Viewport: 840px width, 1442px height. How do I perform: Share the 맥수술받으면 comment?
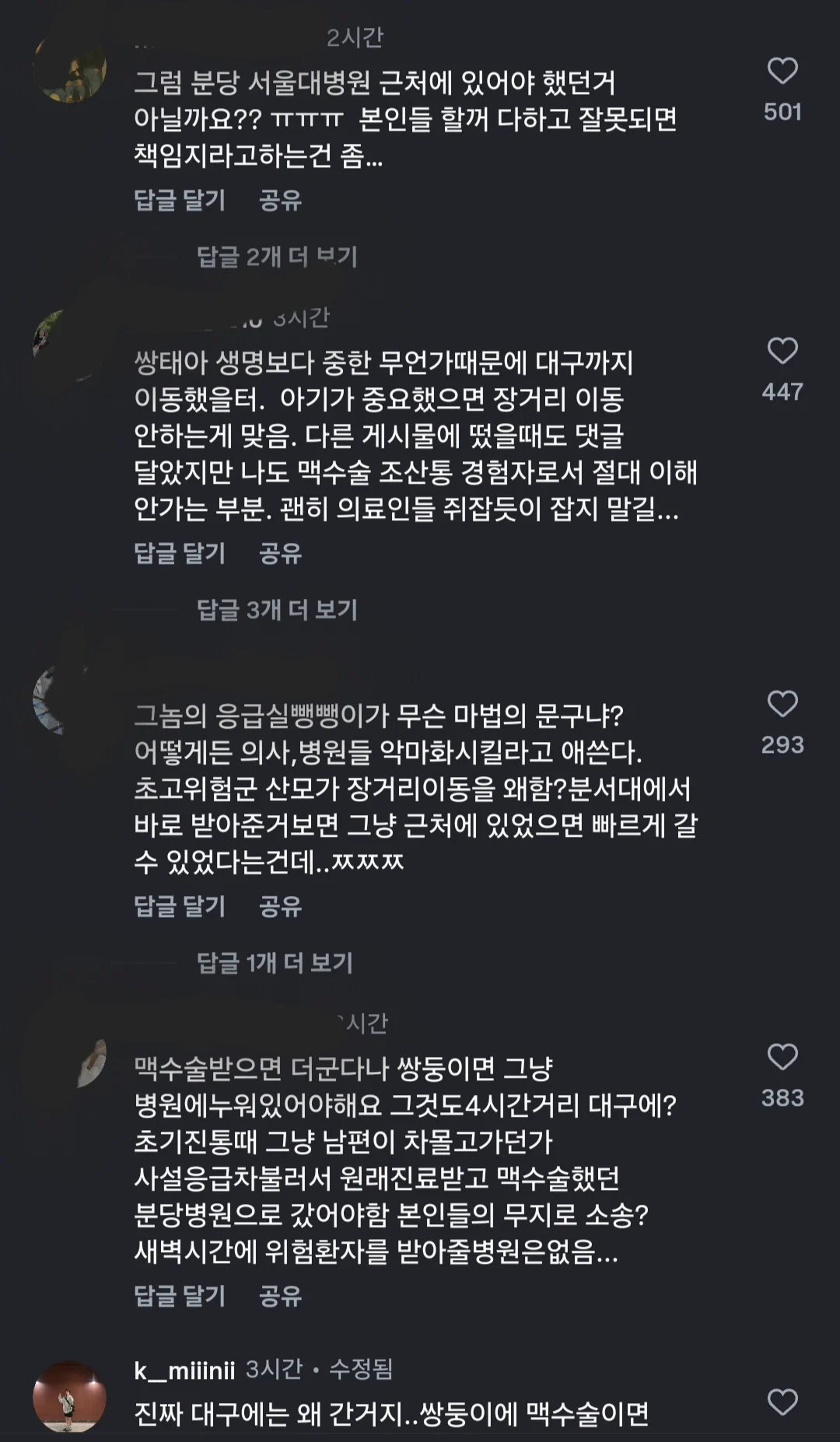(280, 1296)
